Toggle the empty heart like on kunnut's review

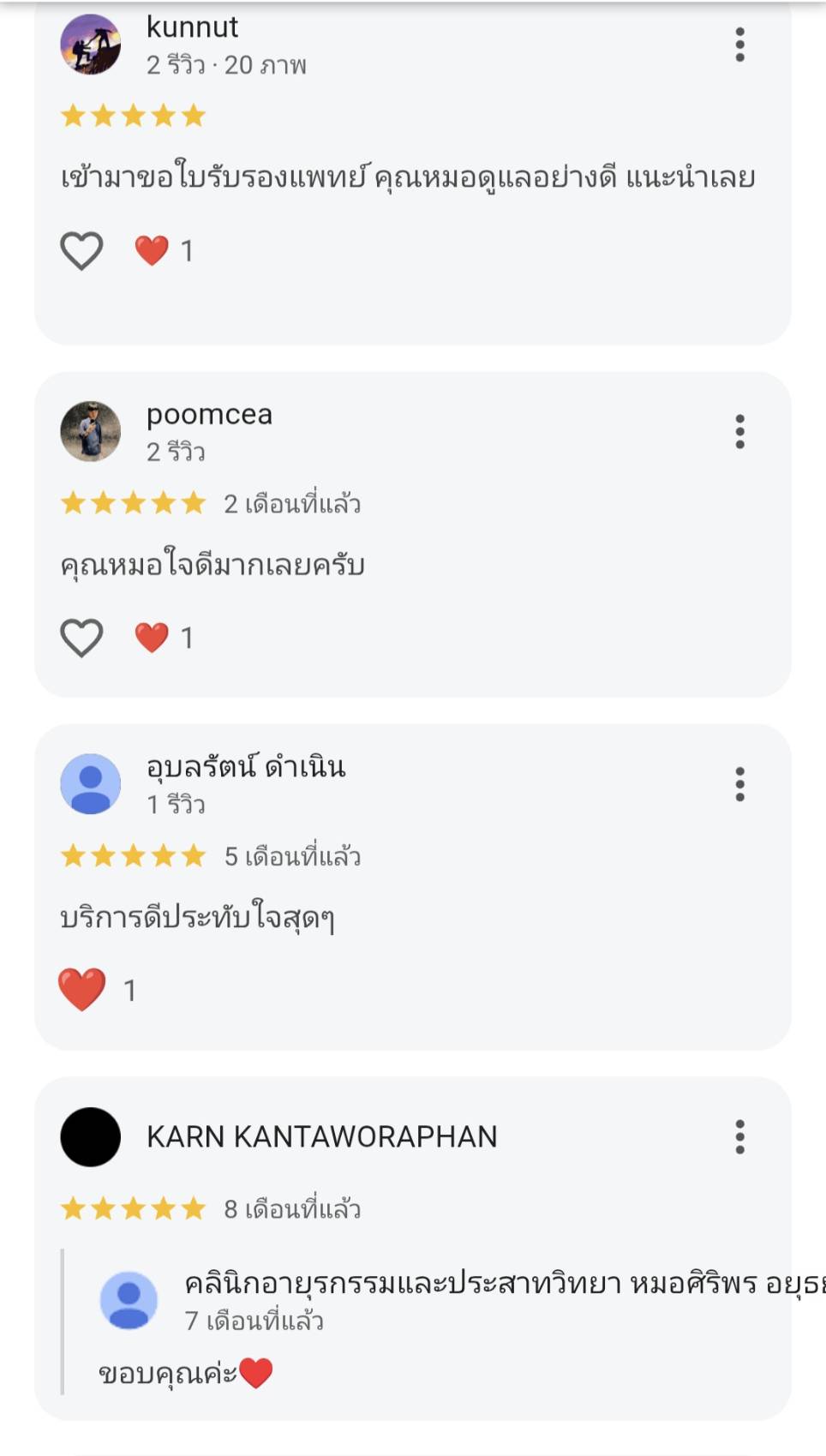(81, 250)
